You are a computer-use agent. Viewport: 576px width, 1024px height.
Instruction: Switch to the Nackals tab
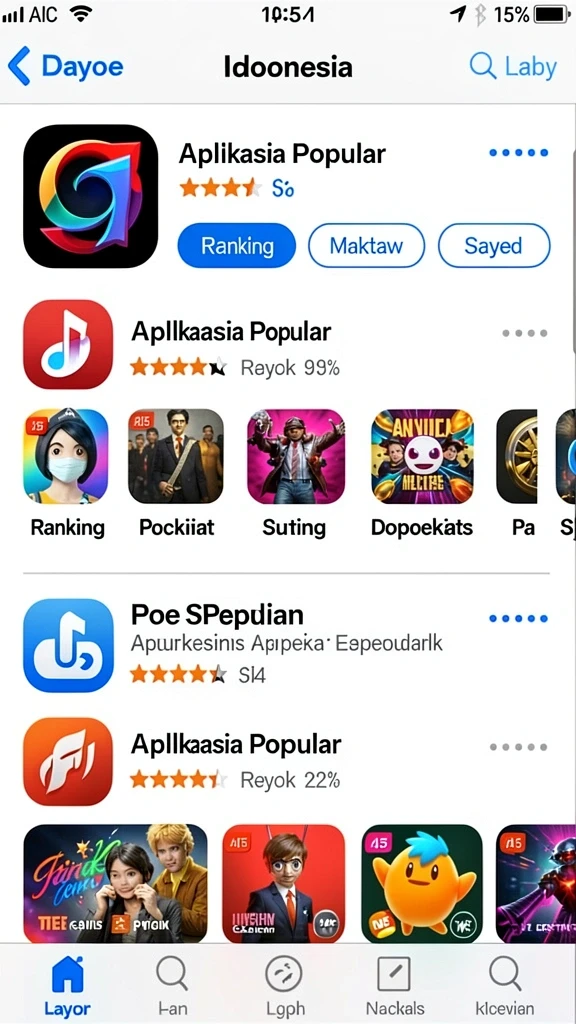pos(394,985)
